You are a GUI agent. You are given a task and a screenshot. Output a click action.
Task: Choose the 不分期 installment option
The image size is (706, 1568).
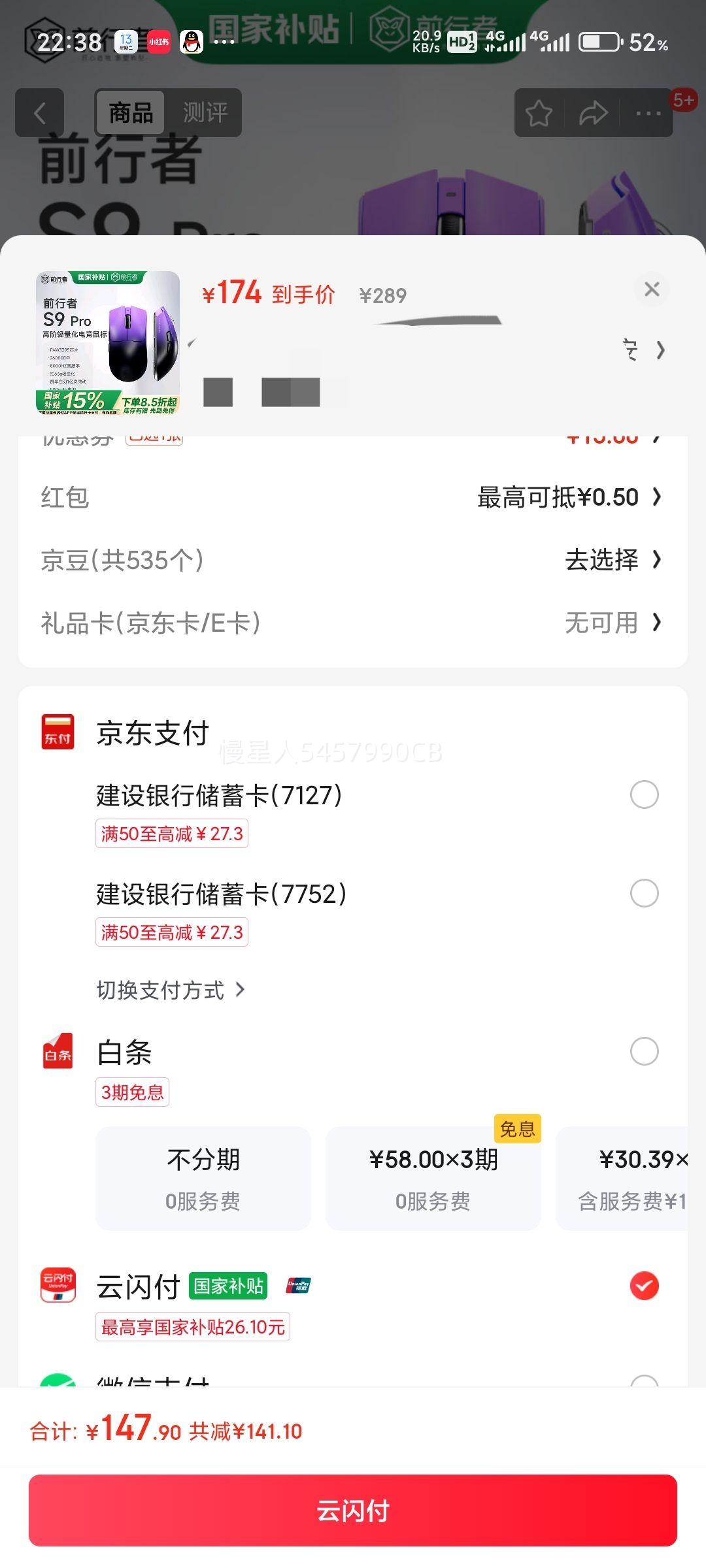203,1178
